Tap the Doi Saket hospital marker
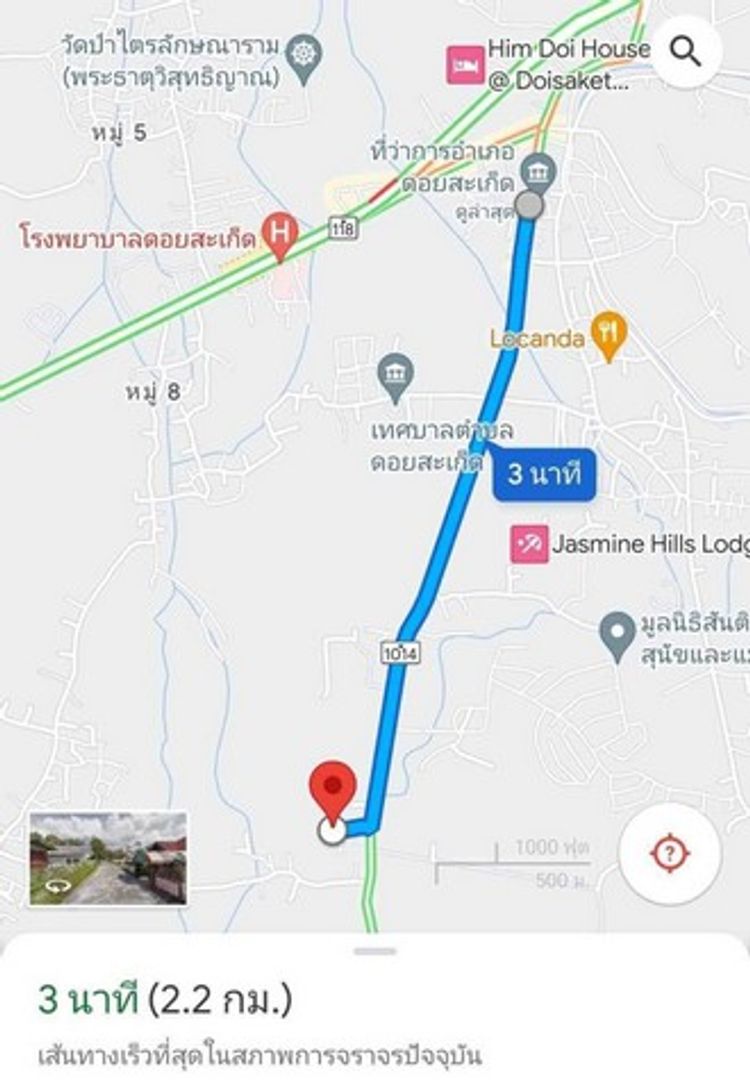This screenshot has height=1091, width=750. pyautogui.click(x=280, y=234)
